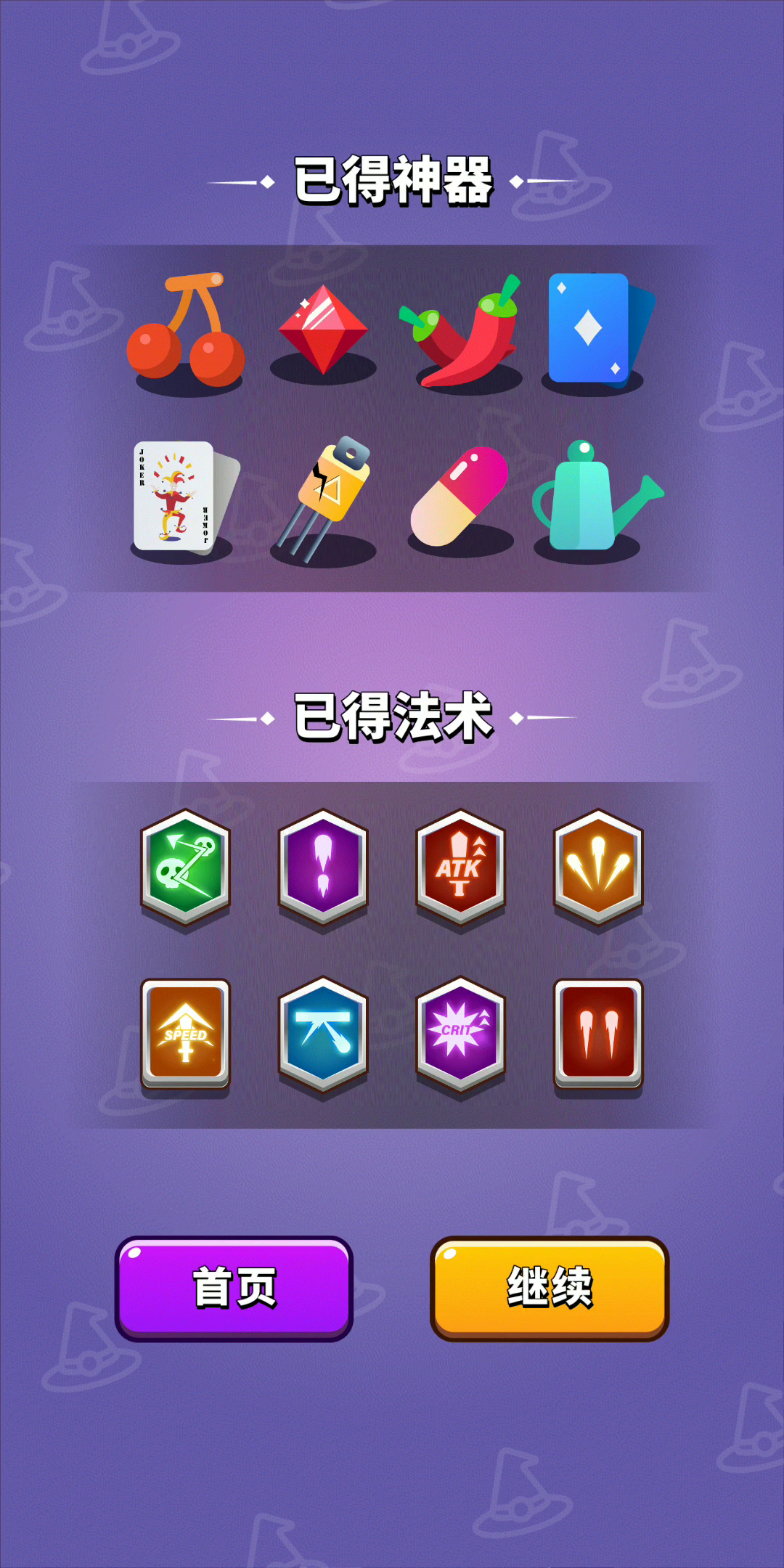Open the purple CRIT spell
This screenshot has height=1568, width=784.
pos(460,1035)
